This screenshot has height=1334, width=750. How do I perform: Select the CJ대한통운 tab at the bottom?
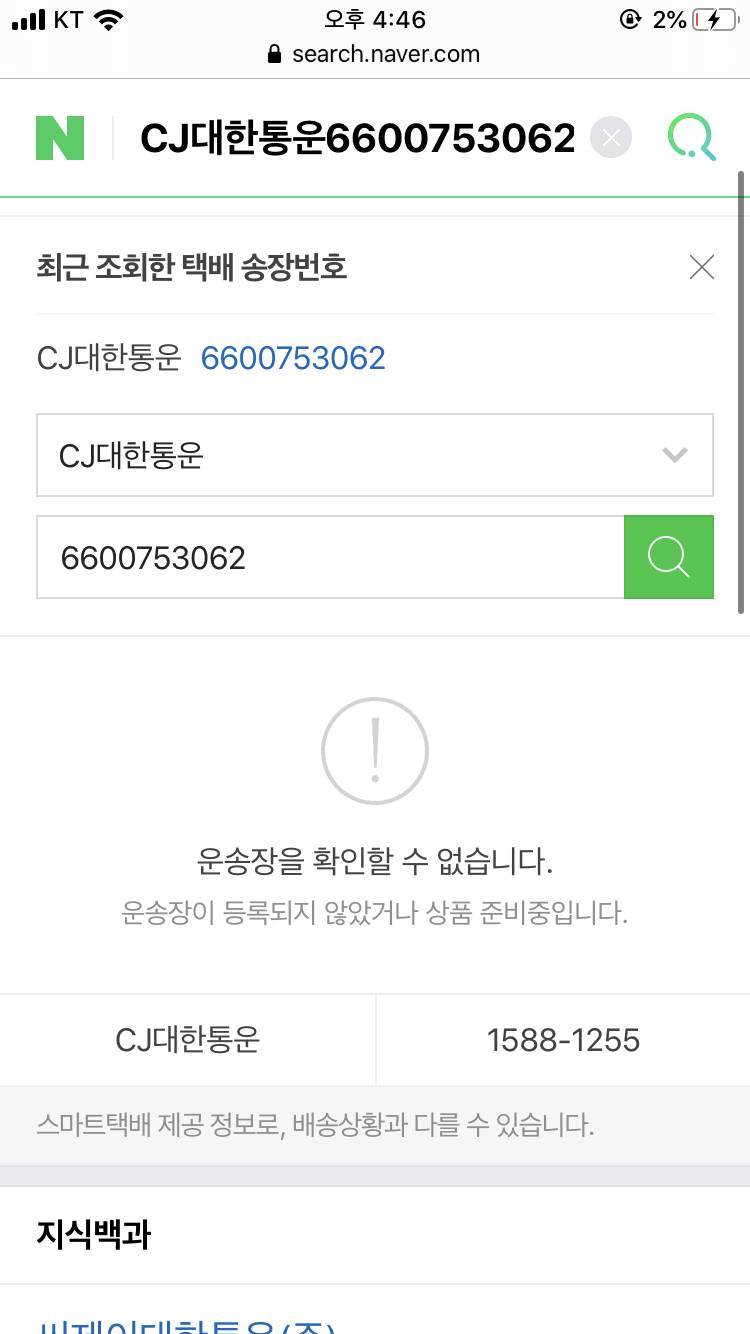(187, 1040)
